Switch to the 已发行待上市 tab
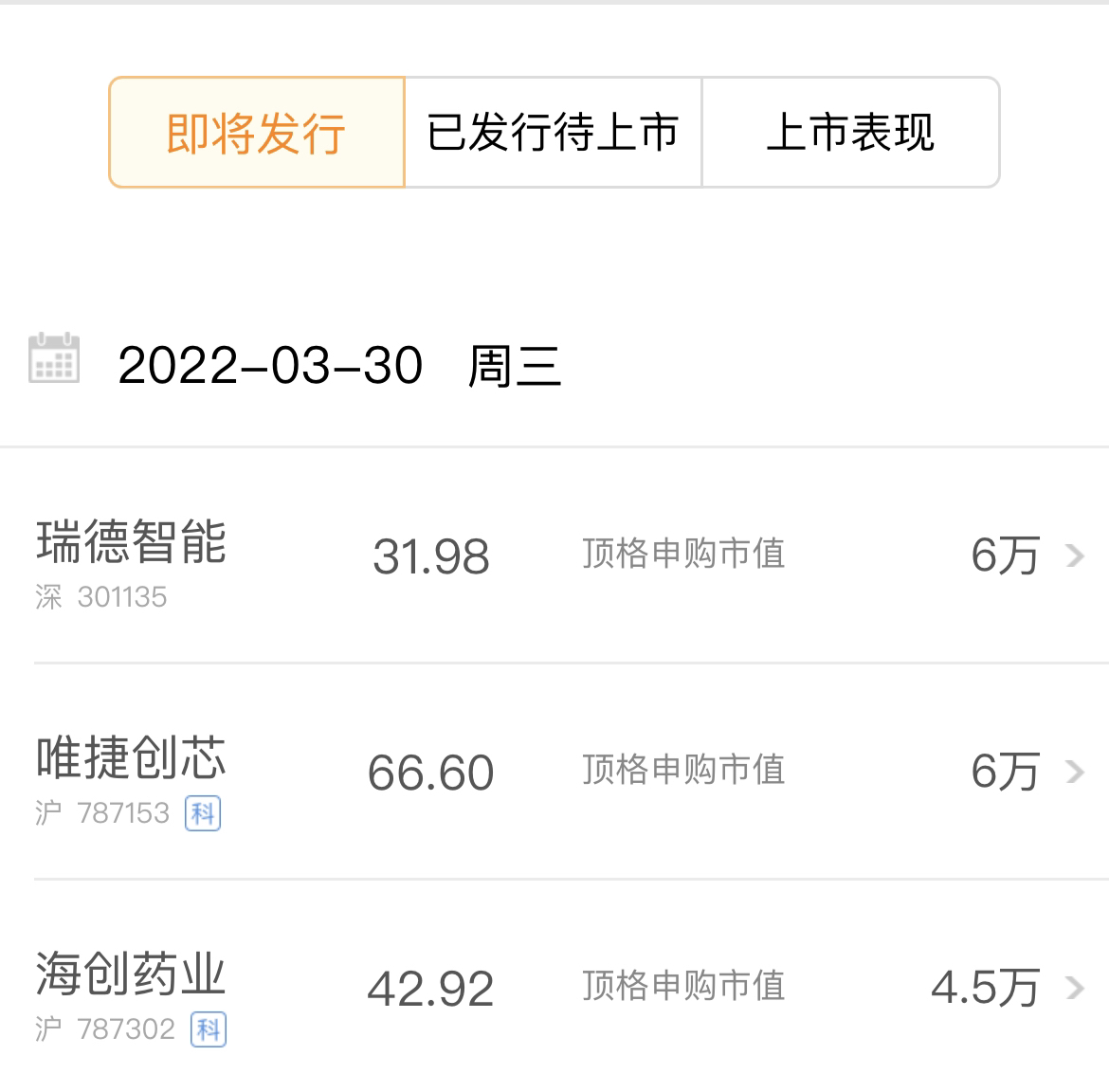 point(553,133)
